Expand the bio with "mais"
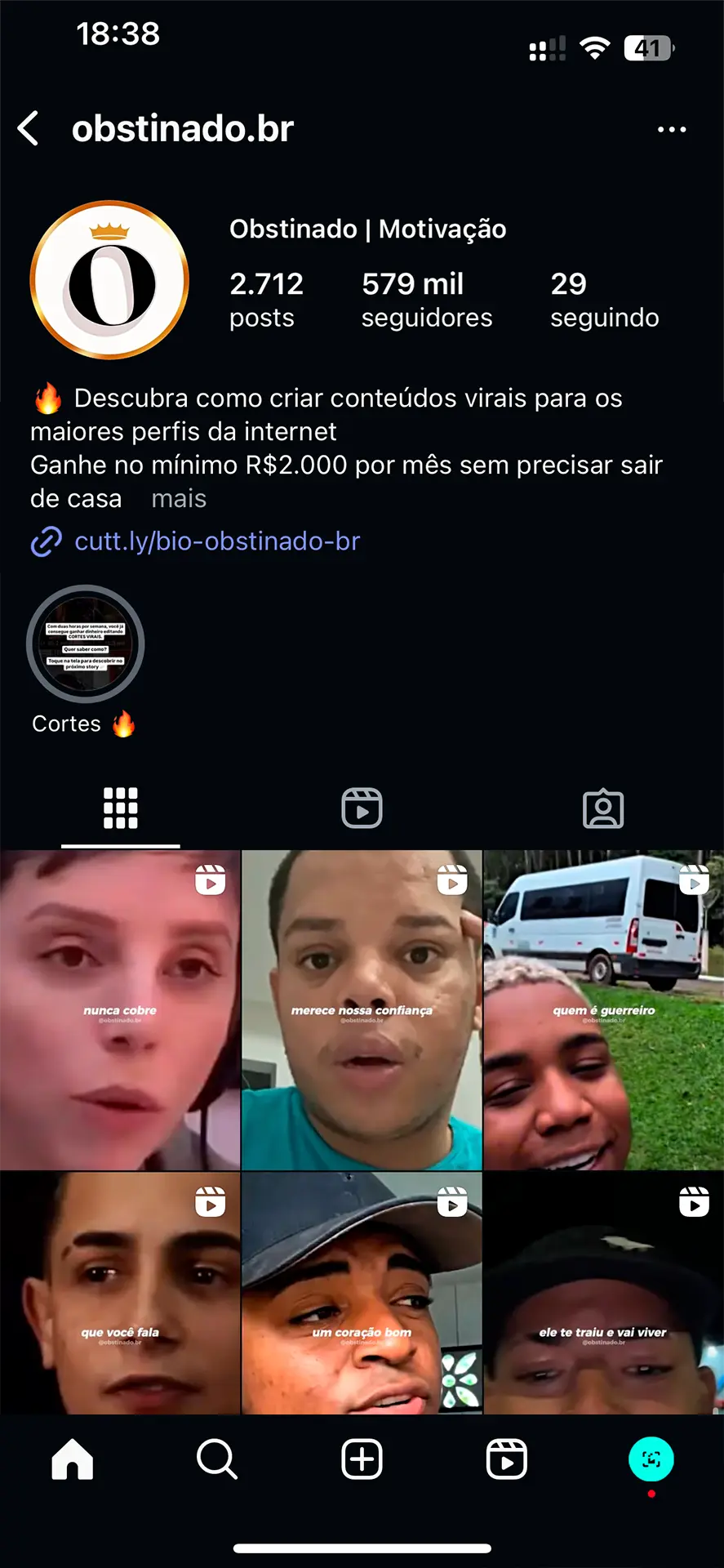The height and width of the screenshot is (1568, 724). 179,498
